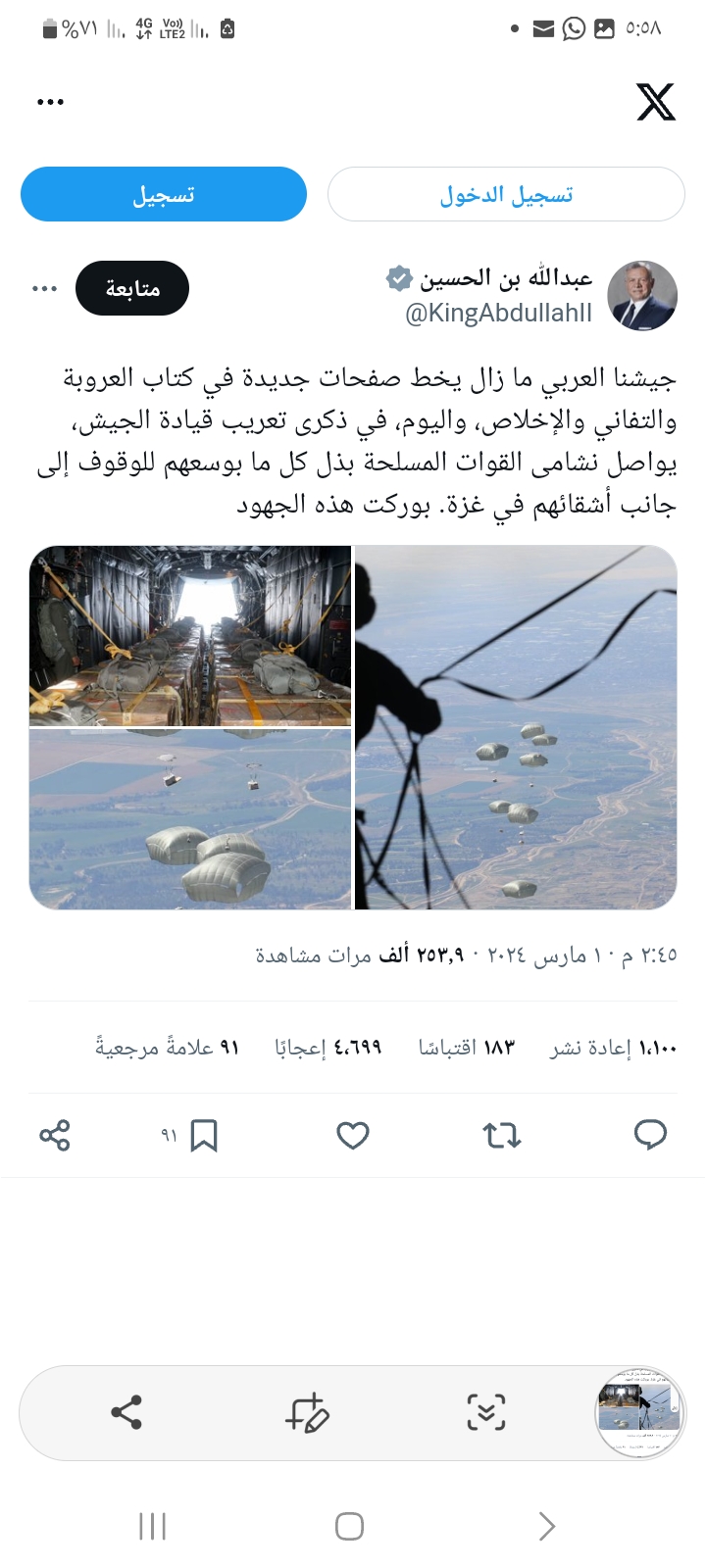Share the tweet using the share icon
706x1568 pixels.
(55, 1135)
